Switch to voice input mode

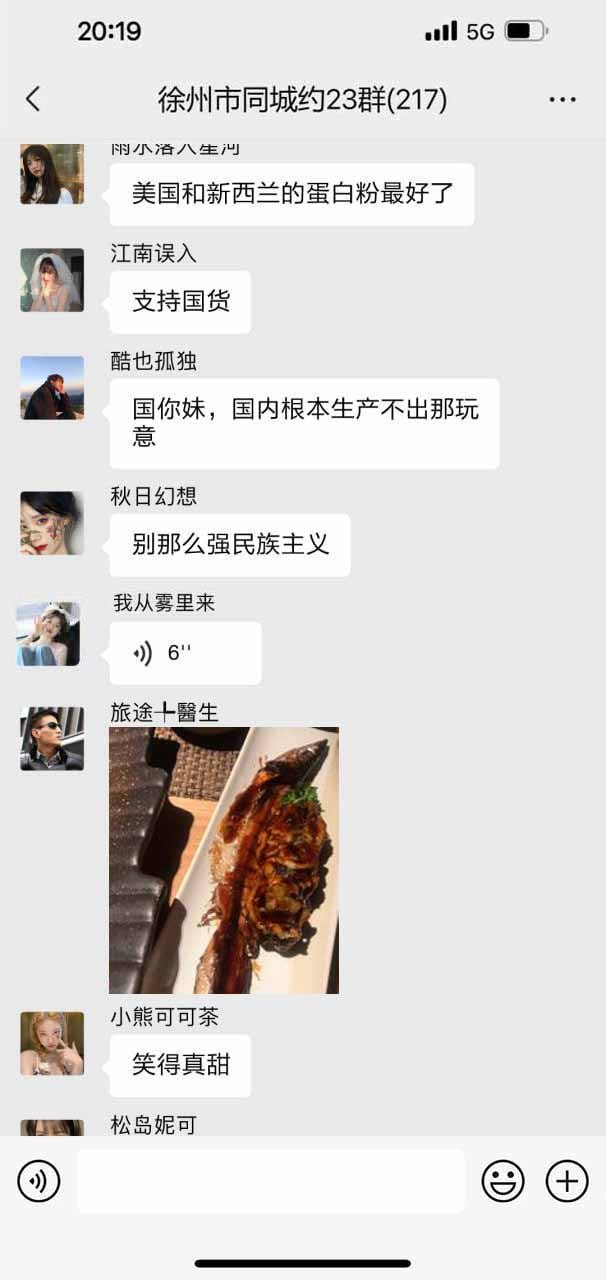pyautogui.click(x=39, y=1182)
